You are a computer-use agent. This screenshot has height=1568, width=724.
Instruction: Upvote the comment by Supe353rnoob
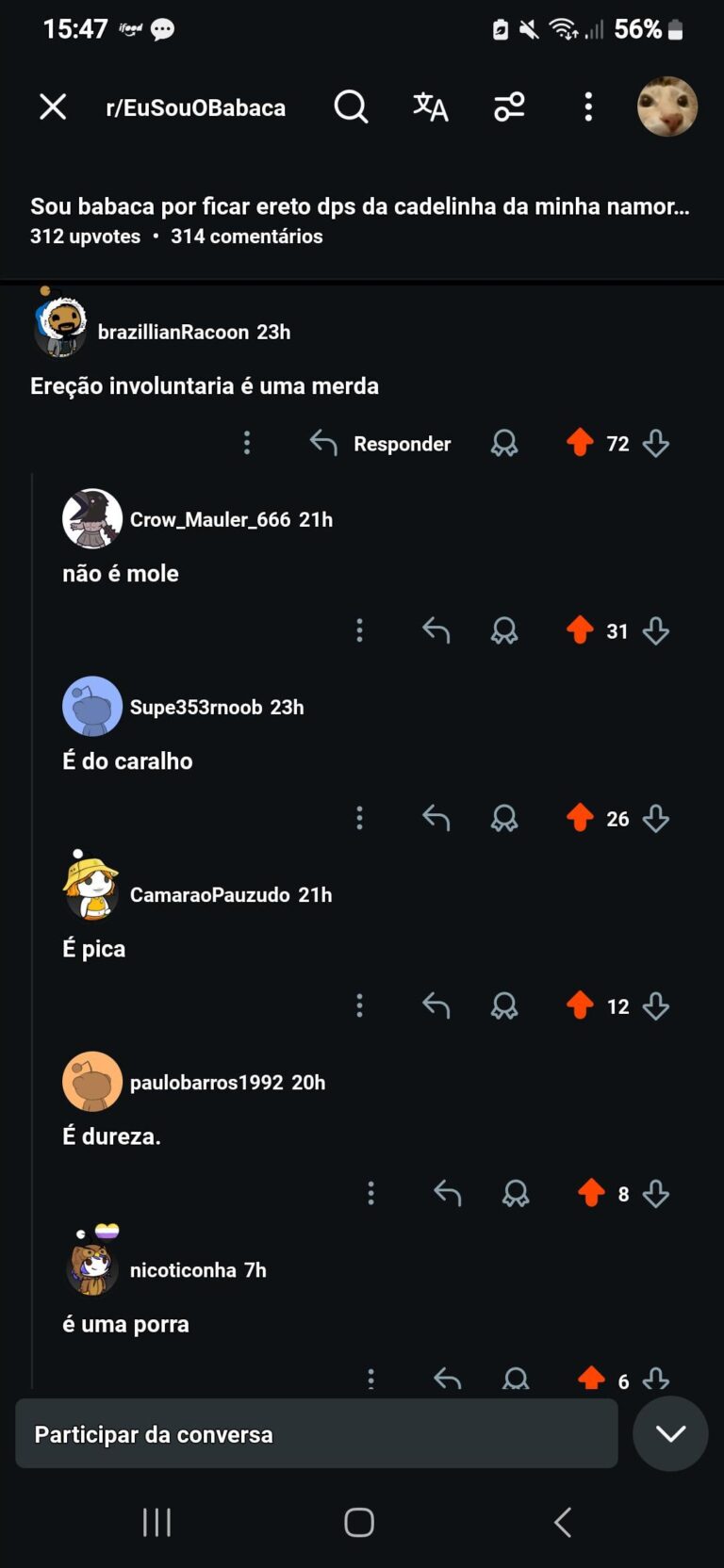pos(580,817)
